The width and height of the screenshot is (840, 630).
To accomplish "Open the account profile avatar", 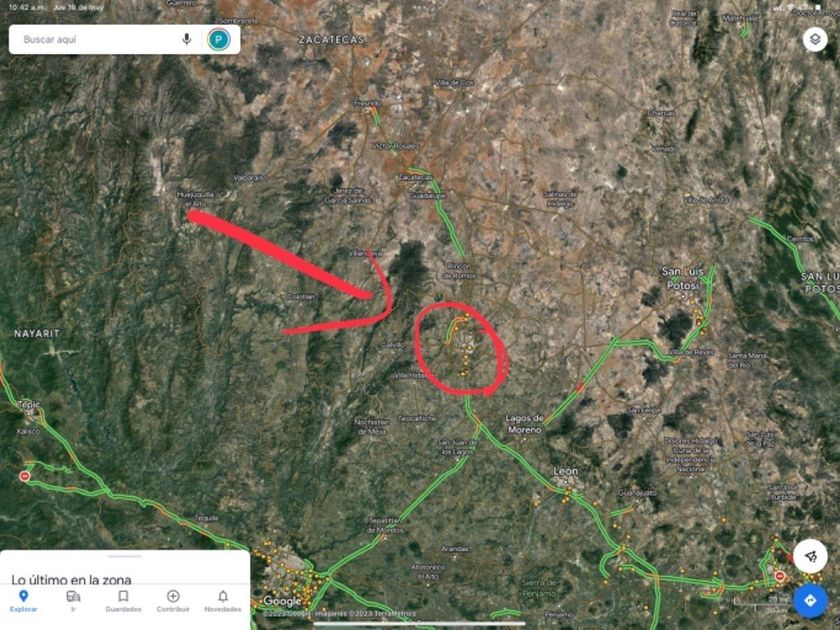I will 218,40.
